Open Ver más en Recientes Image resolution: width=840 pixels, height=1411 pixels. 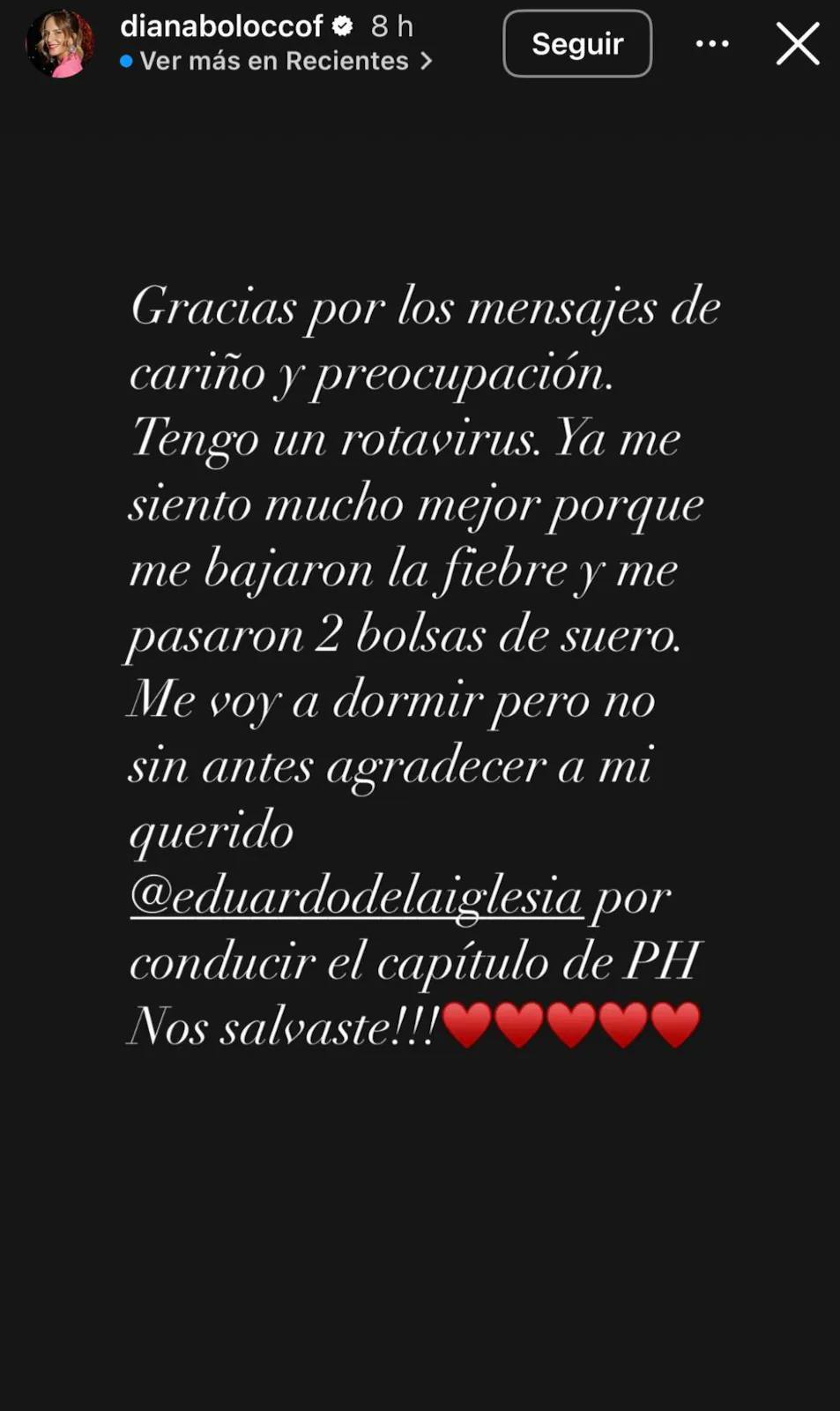point(275,61)
